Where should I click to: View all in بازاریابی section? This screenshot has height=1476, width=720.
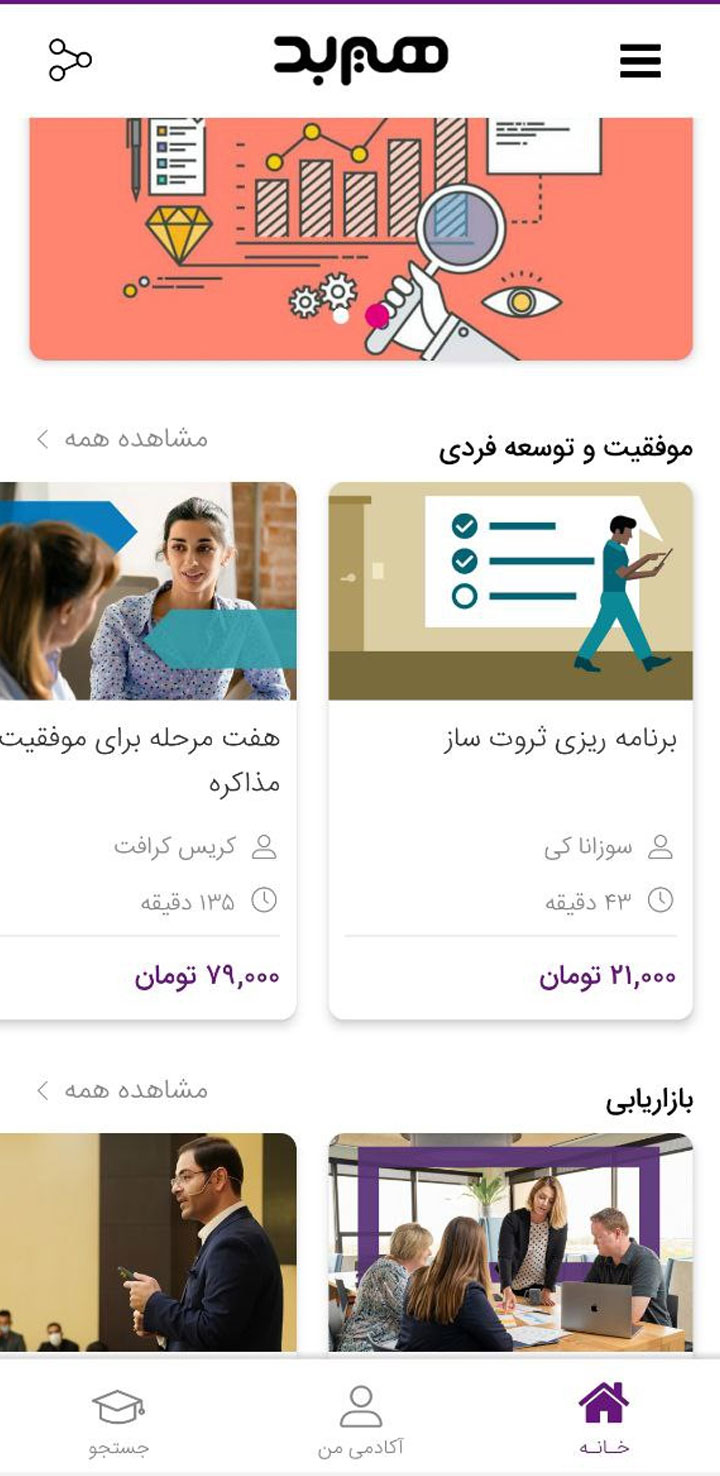(x=122, y=1090)
